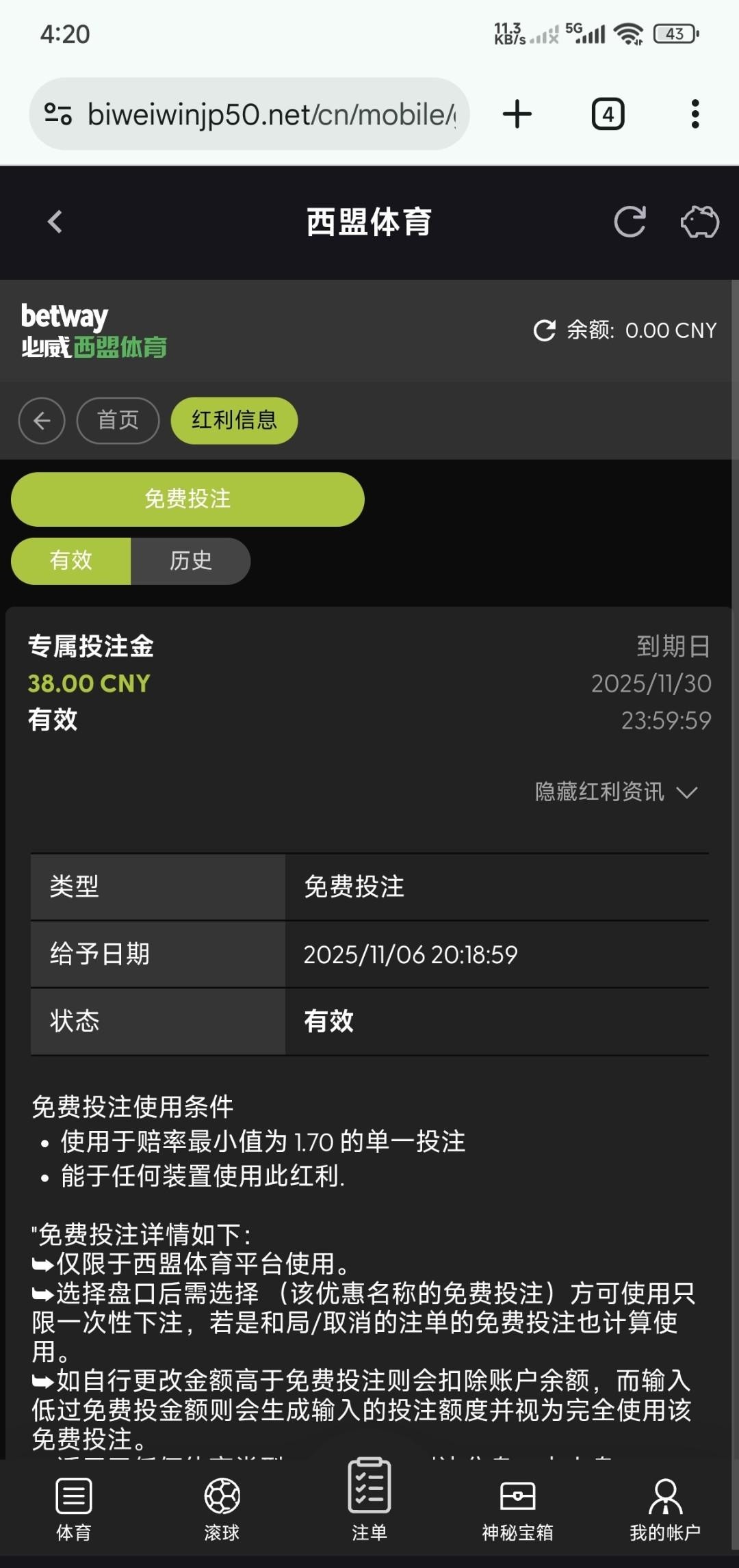Viewport: 739px width, 1568px height.
Task: Tap the 免费投注 button
Action: pos(187,499)
